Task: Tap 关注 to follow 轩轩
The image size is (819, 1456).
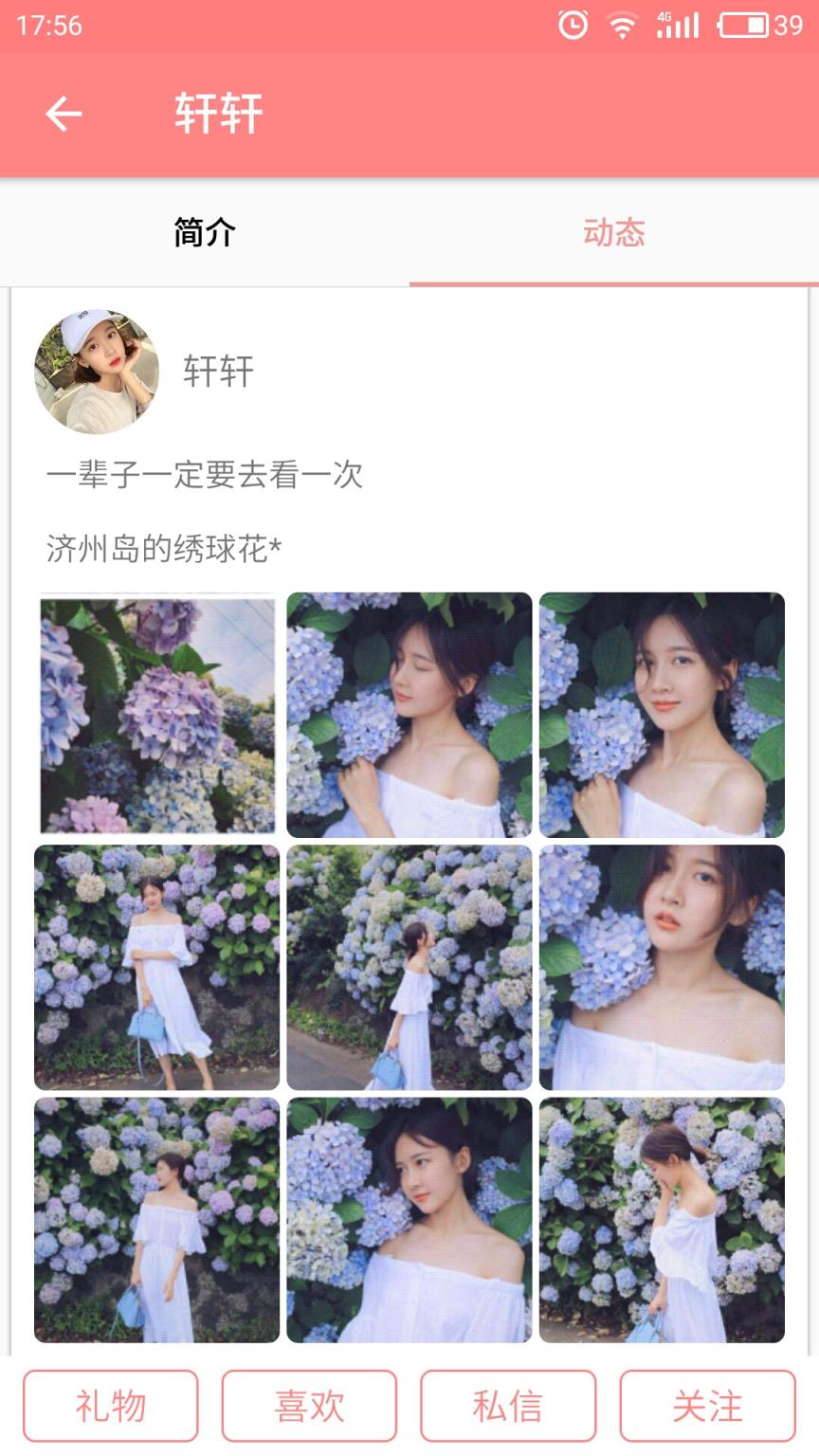Action: point(708,1406)
